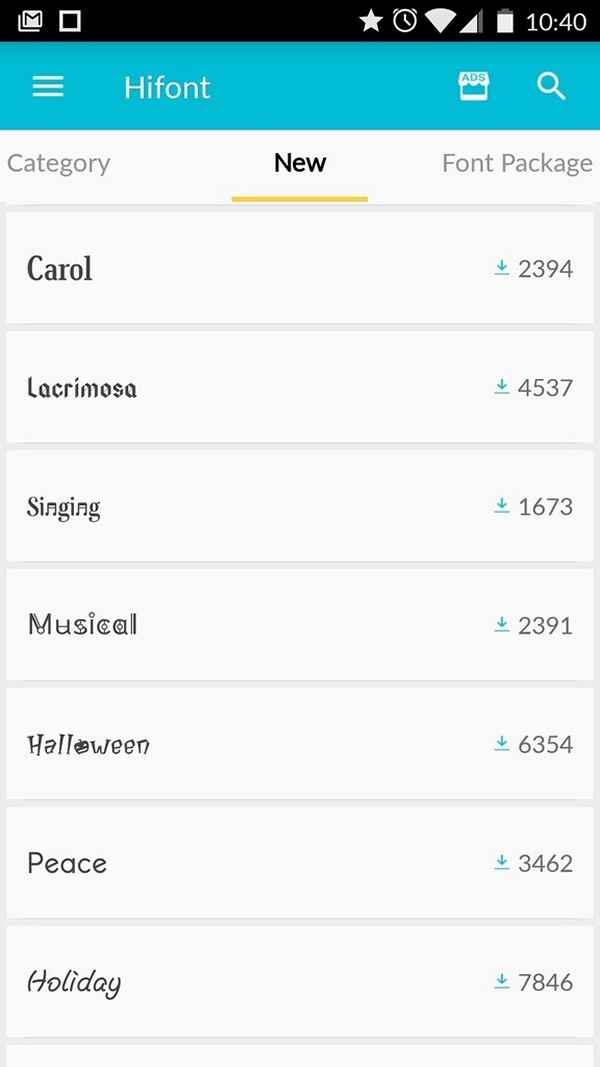The image size is (600, 1067).
Task: View the Singing font
Action: 300,506
